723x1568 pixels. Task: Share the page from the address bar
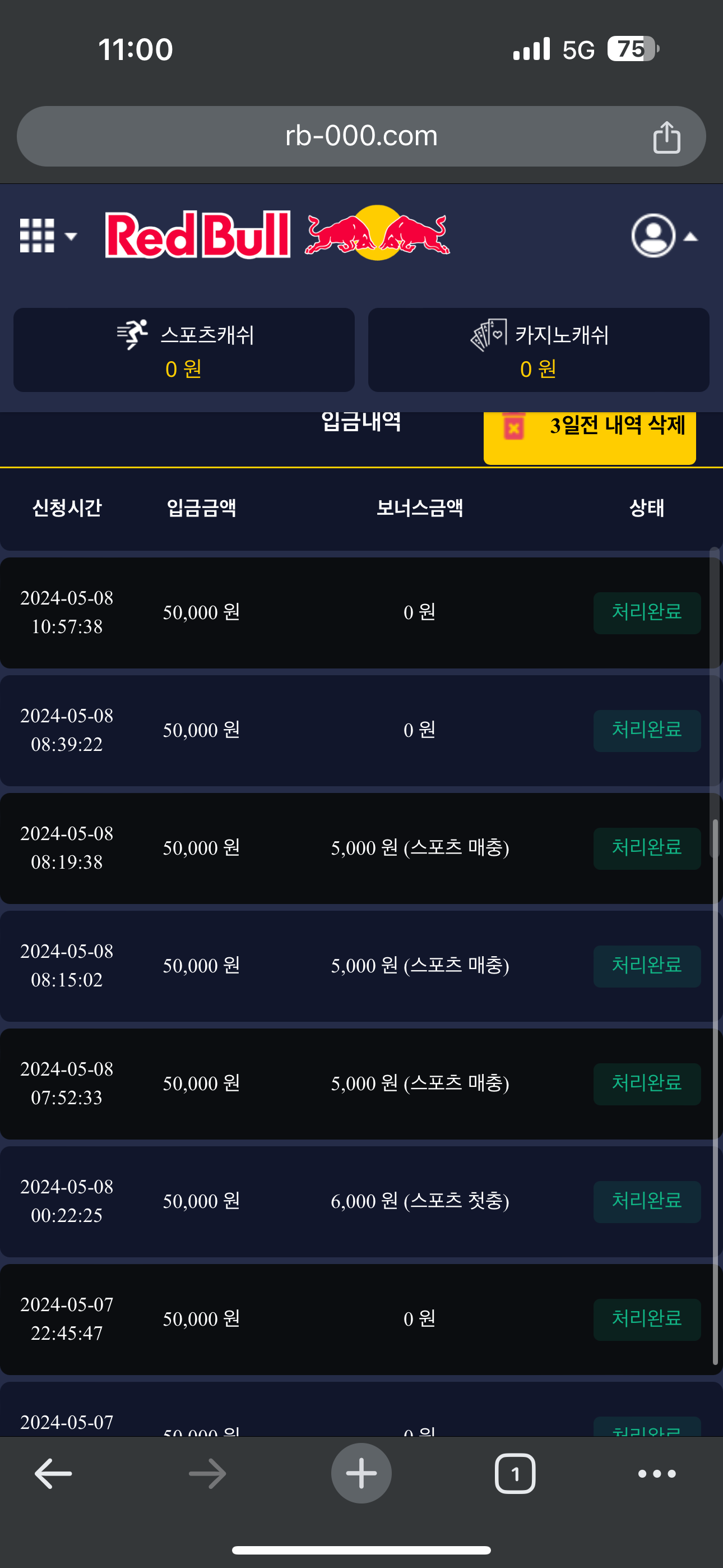coord(666,137)
